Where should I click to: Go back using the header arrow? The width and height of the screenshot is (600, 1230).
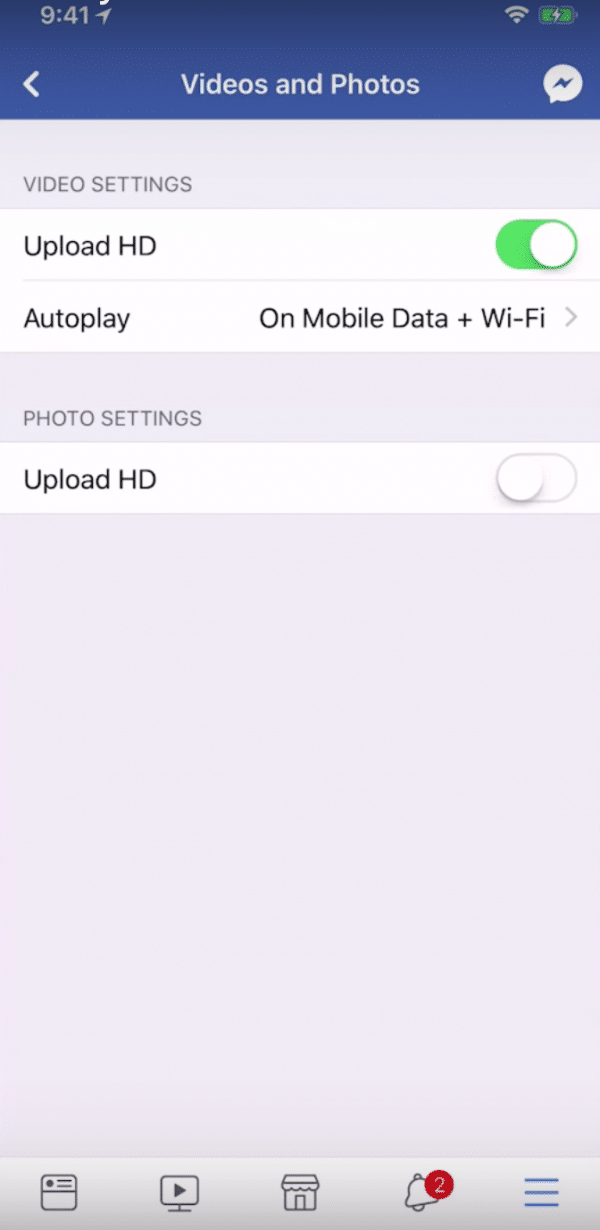pyautogui.click(x=32, y=84)
